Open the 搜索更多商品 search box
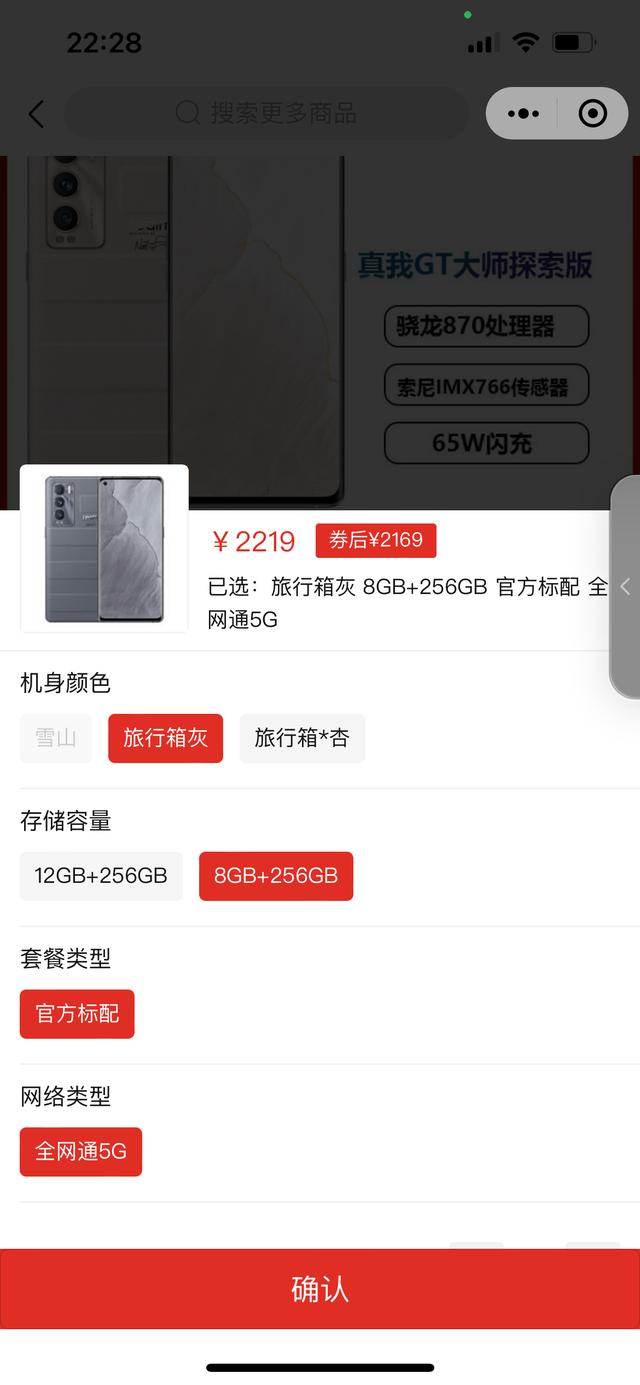Image resolution: width=640 pixels, height=1385 pixels. pyautogui.click(x=266, y=113)
